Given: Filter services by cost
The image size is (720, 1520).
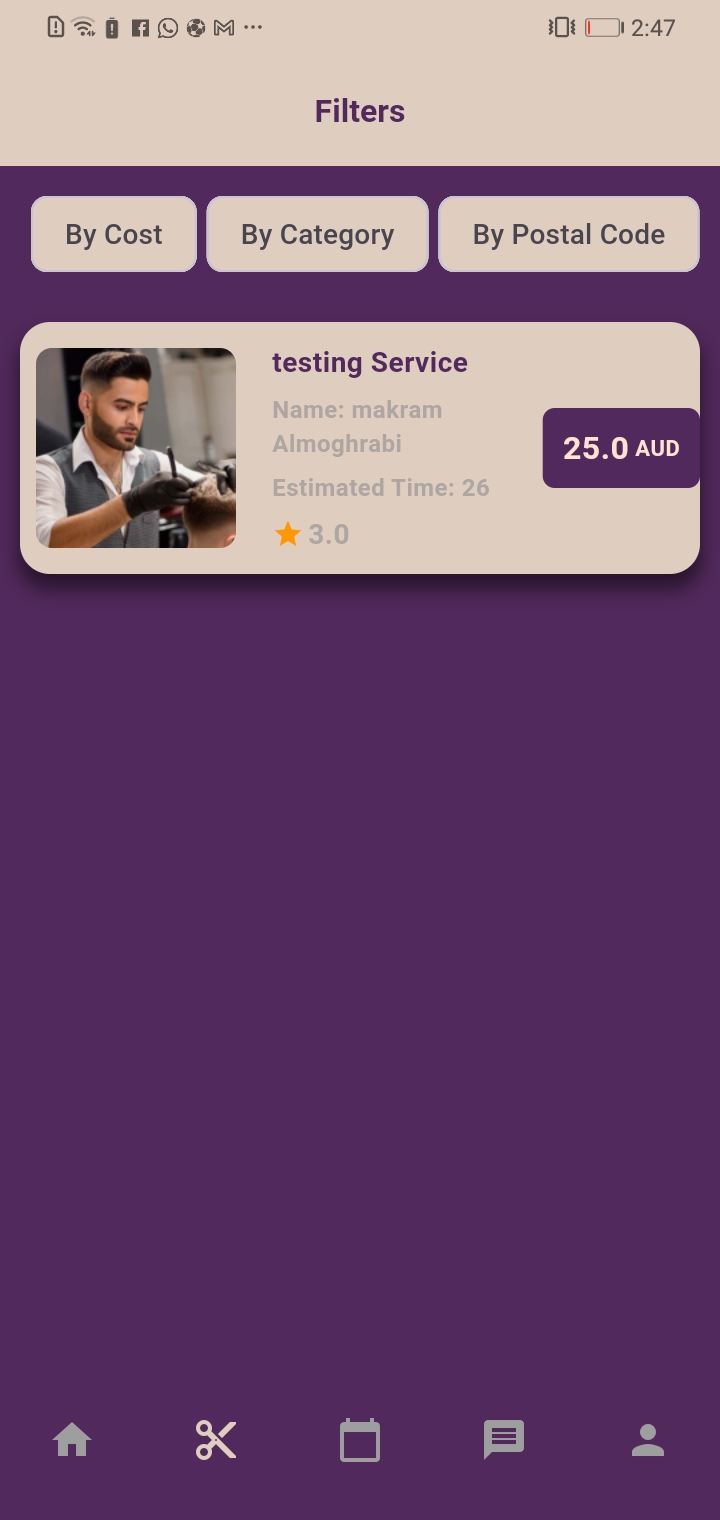Looking at the screenshot, I should click(x=114, y=234).
